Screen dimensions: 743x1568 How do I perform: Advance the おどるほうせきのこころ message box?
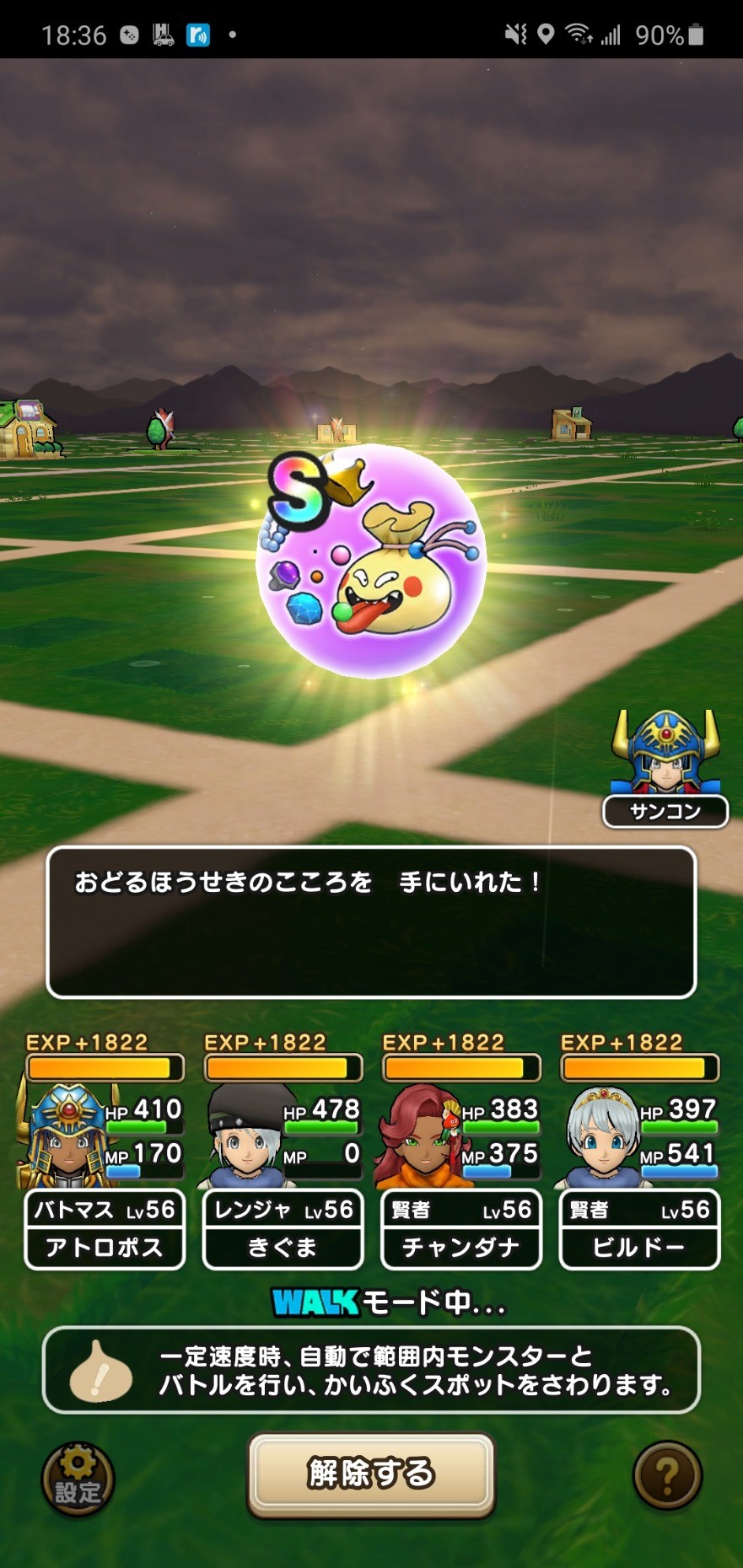click(371, 922)
